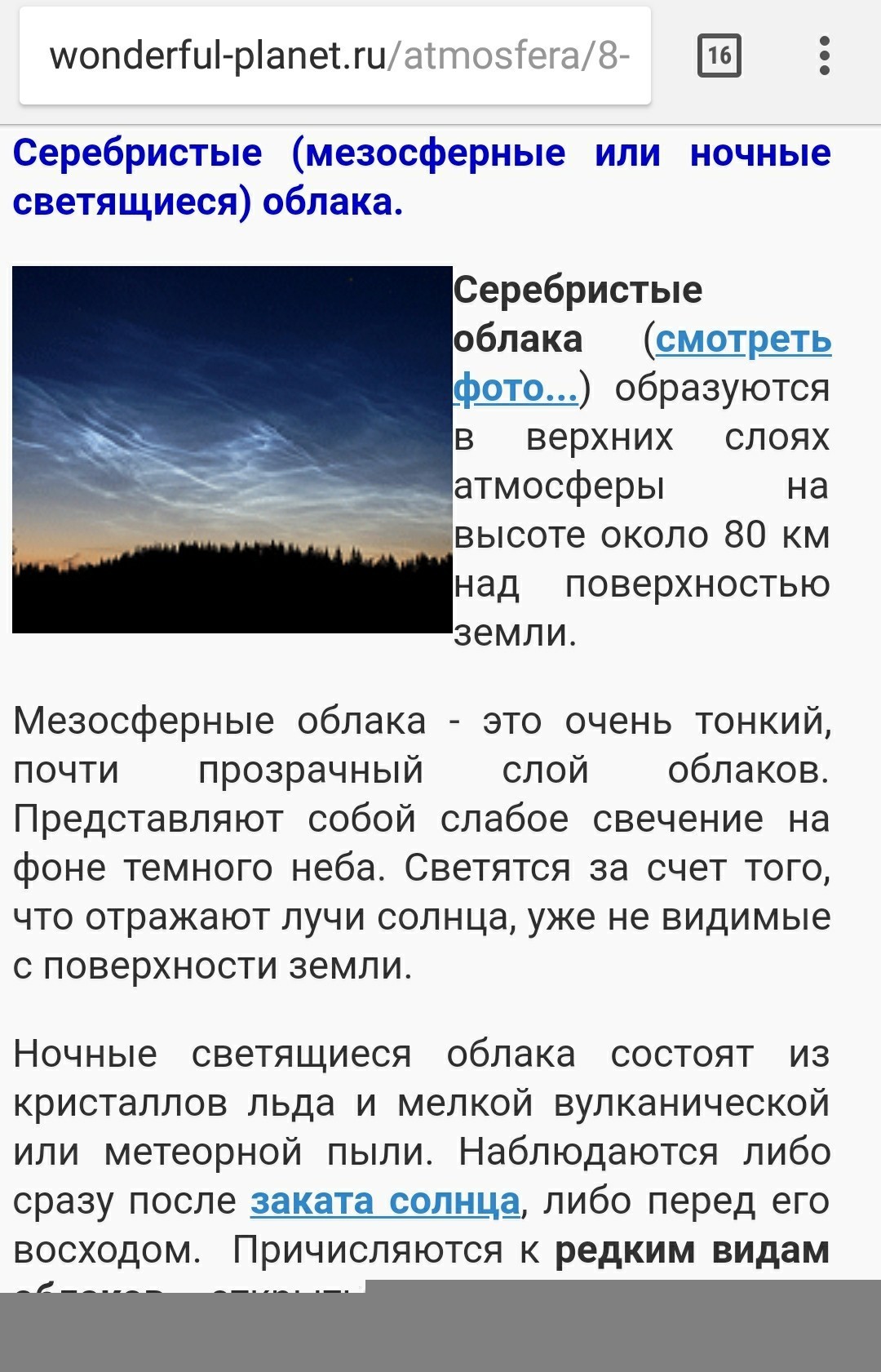Follow the "заката солнца" link
The image size is (881, 1372).
(x=385, y=1201)
